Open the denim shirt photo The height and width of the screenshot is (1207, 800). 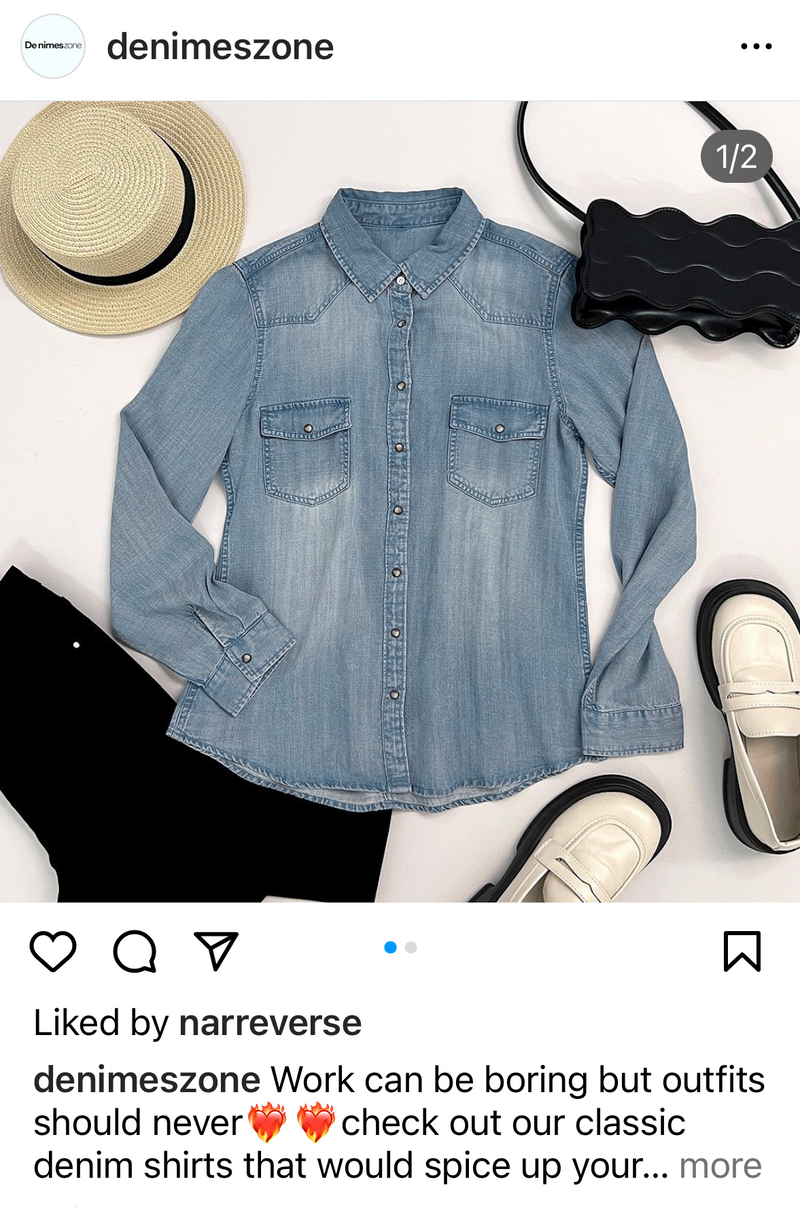(x=400, y=500)
